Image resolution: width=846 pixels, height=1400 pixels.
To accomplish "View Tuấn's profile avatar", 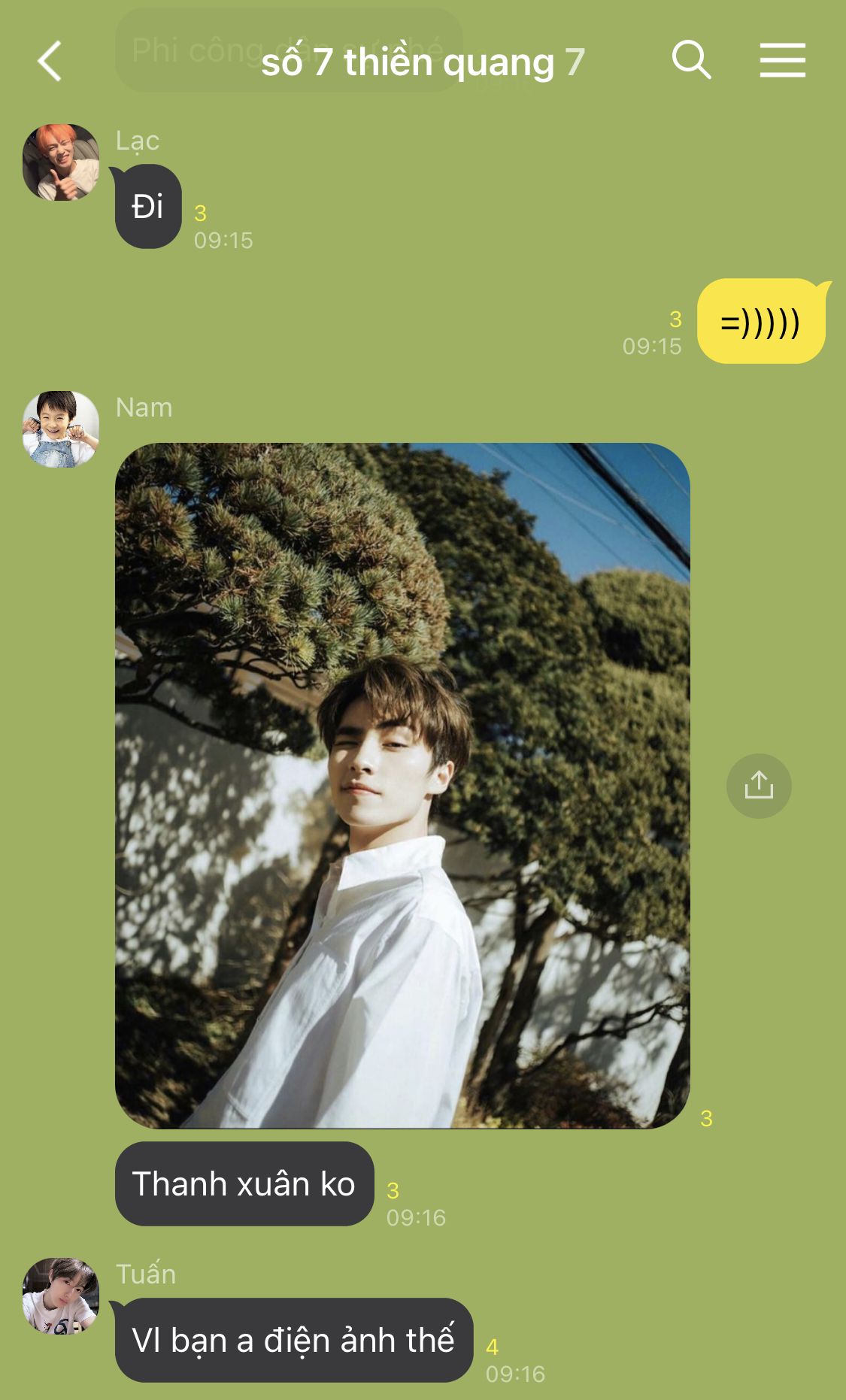I will tap(61, 1295).
